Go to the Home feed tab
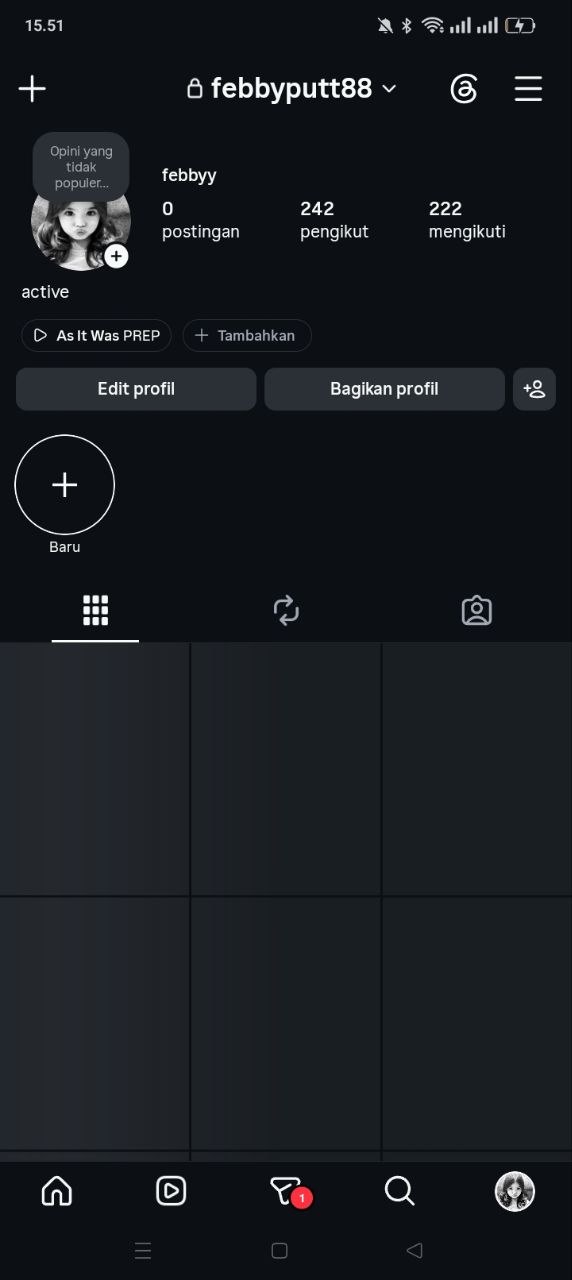 click(x=57, y=1191)
